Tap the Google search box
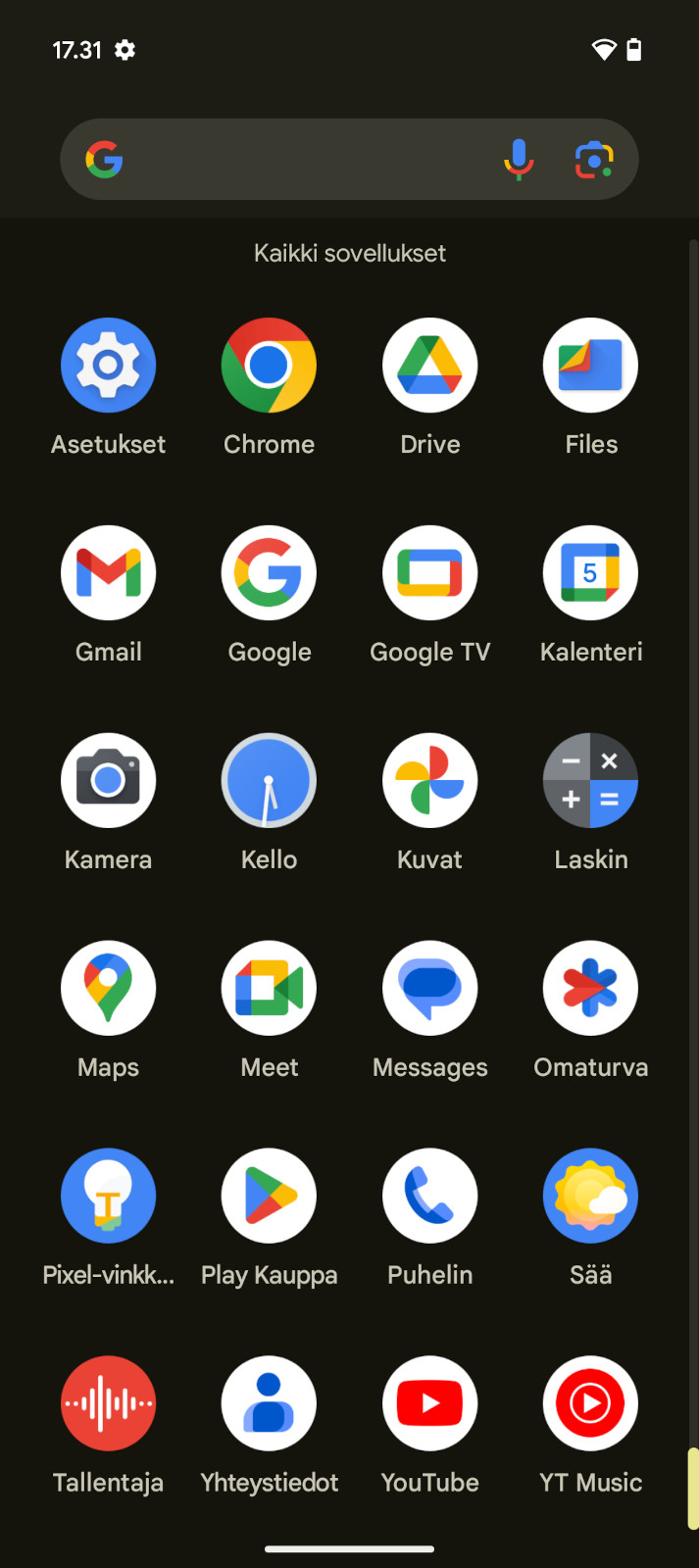Viewport: 699px width, 1568px height. (349, 159)
